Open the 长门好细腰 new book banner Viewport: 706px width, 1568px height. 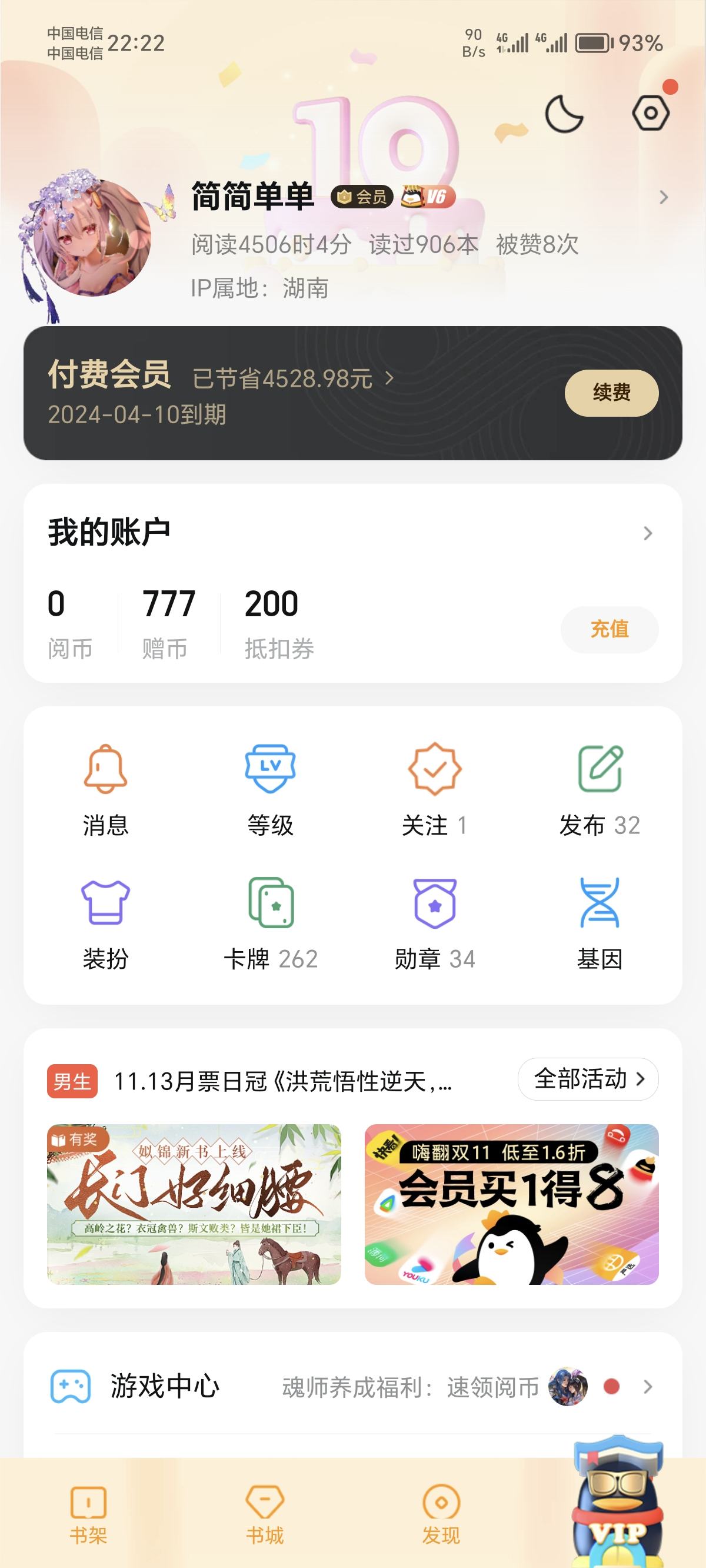194,1204
